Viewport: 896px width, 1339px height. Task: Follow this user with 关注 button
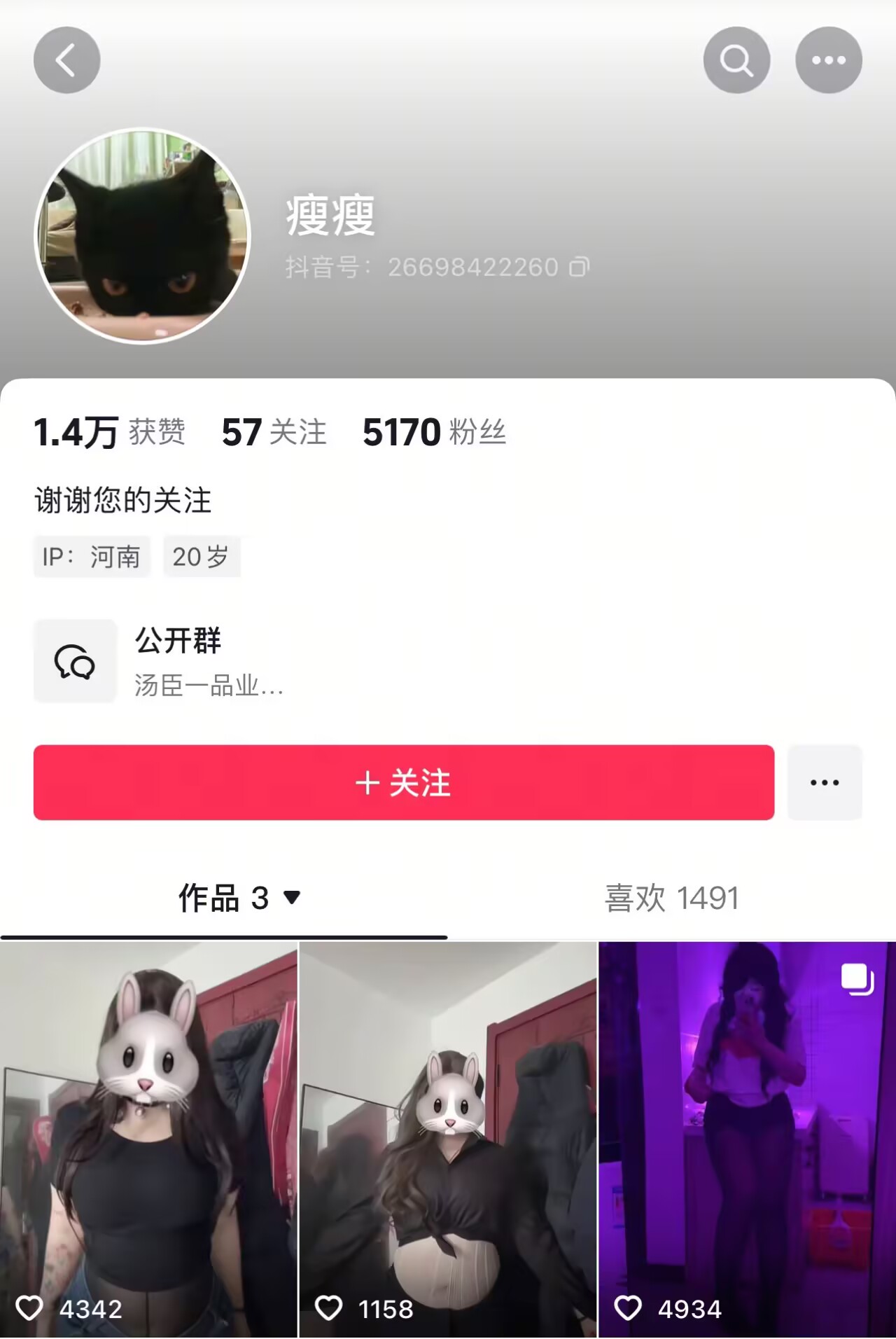(x=403, y=782)
